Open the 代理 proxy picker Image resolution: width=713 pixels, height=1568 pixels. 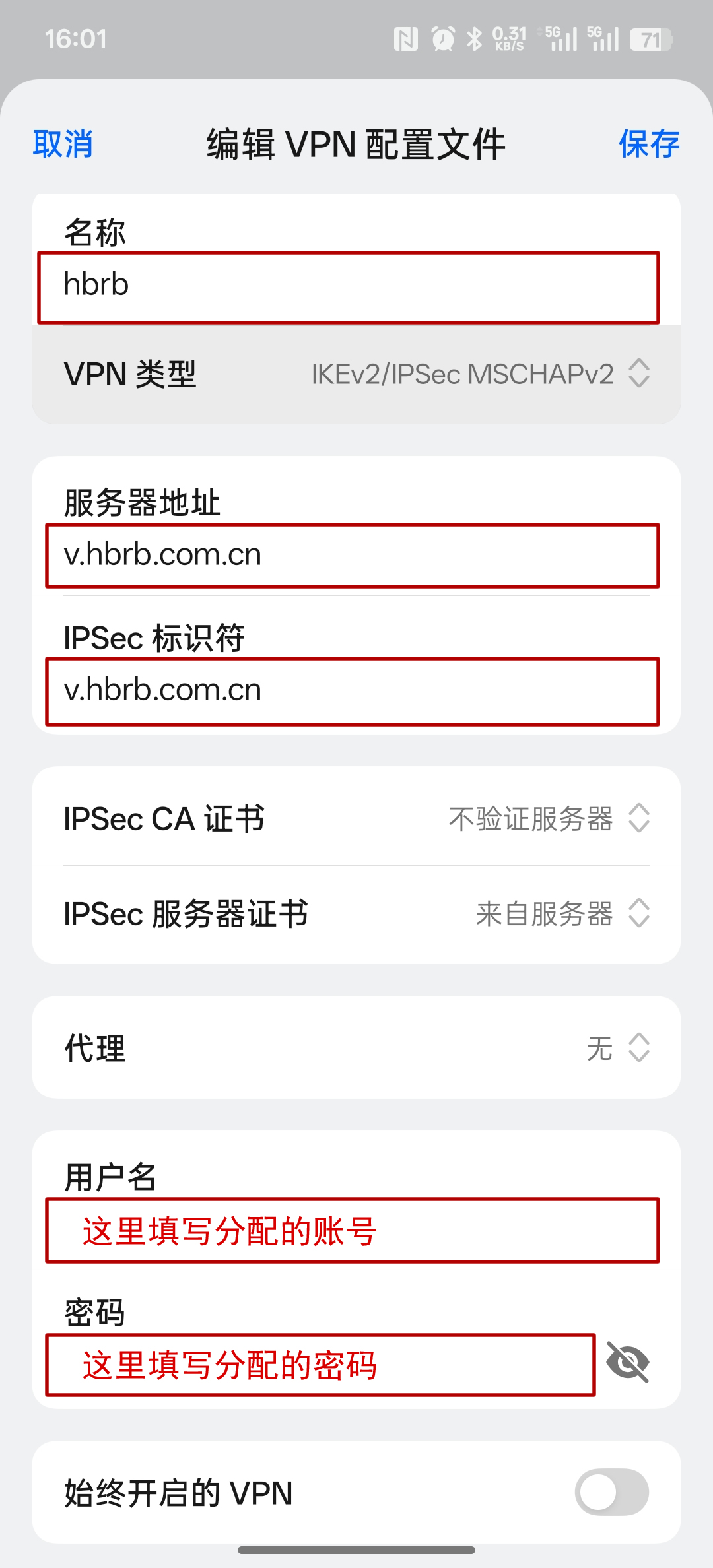617,1047
